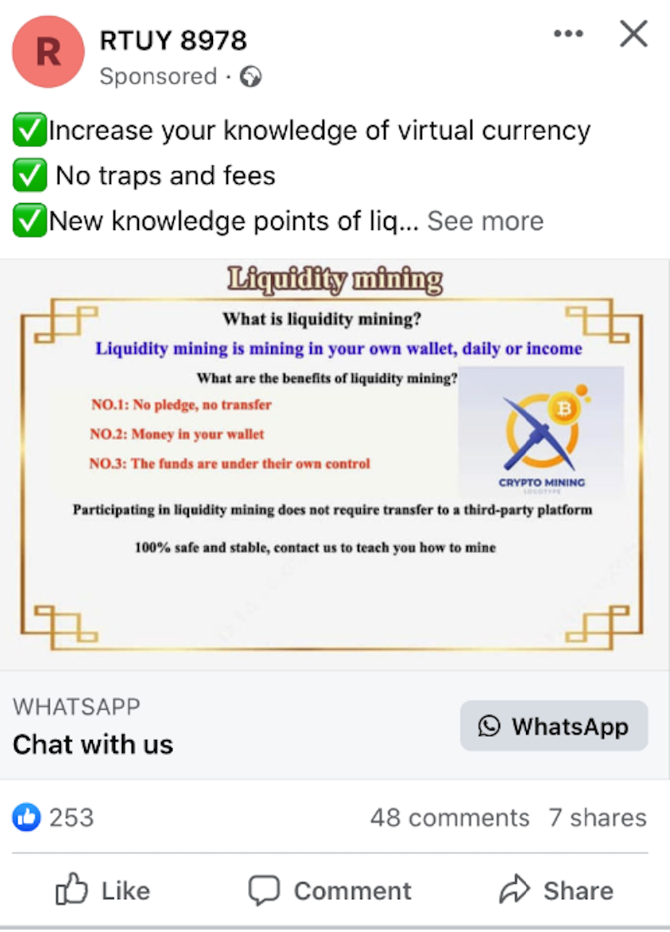View the 7 shares
The height and width of the screenshot is (932, 670).
[597, 817]
